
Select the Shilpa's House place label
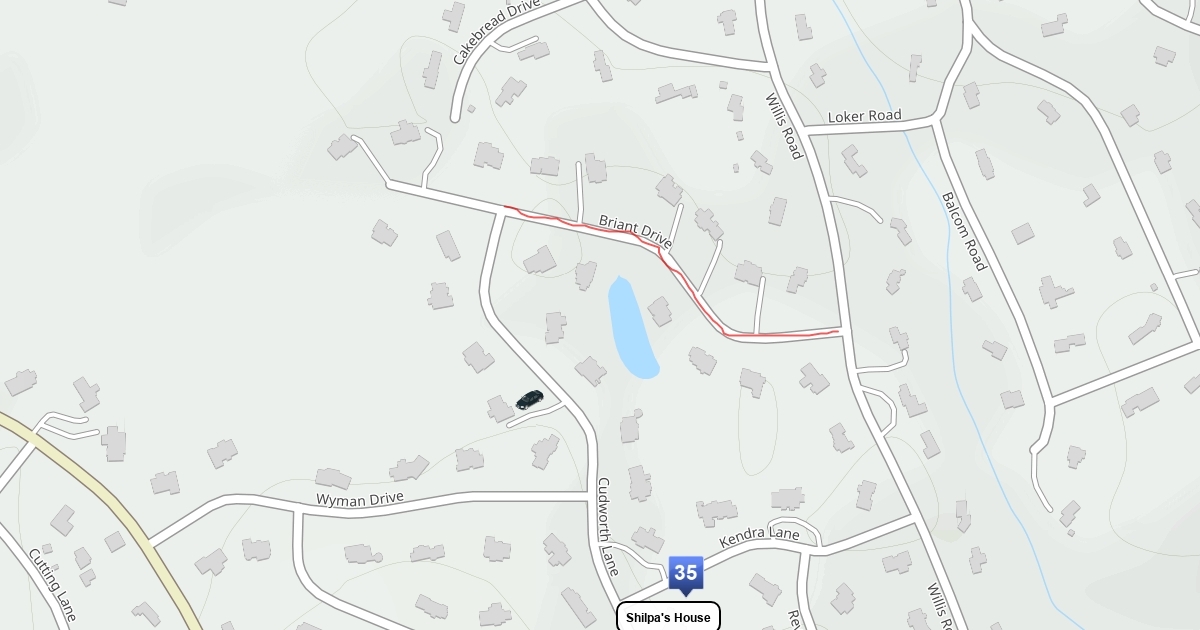[x=668, y=617]
